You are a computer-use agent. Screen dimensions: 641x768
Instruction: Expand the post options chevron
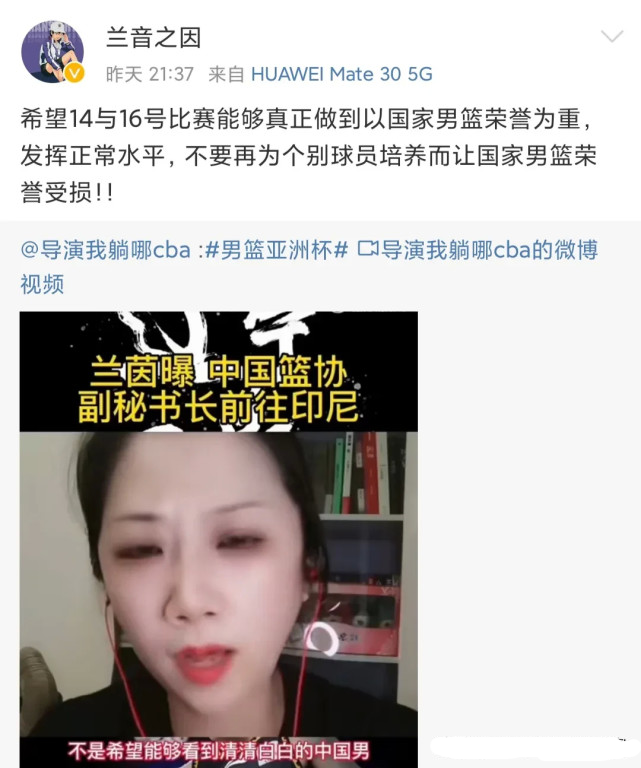tap(611, 39)
